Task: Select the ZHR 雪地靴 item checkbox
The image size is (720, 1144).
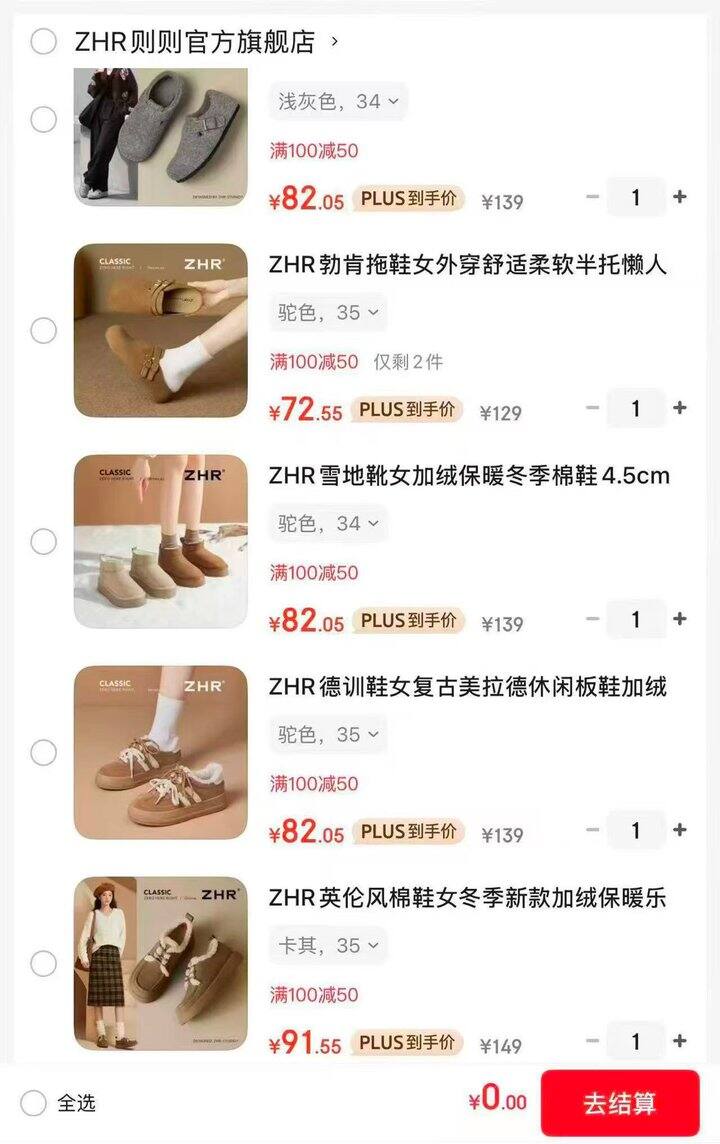Action: click(x=43, y=541)
